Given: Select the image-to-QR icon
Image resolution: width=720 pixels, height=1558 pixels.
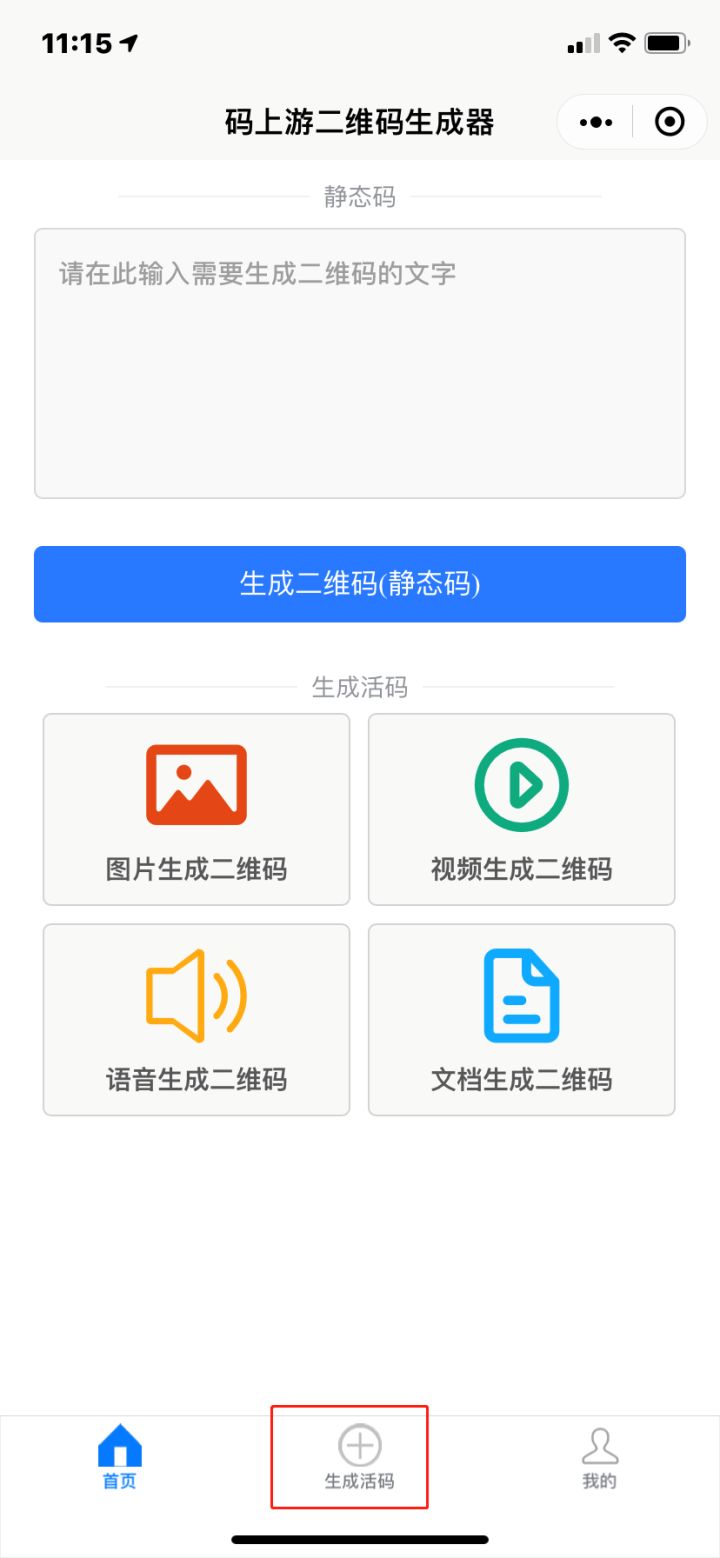Looking at the screenshot, I should point(195,783).
